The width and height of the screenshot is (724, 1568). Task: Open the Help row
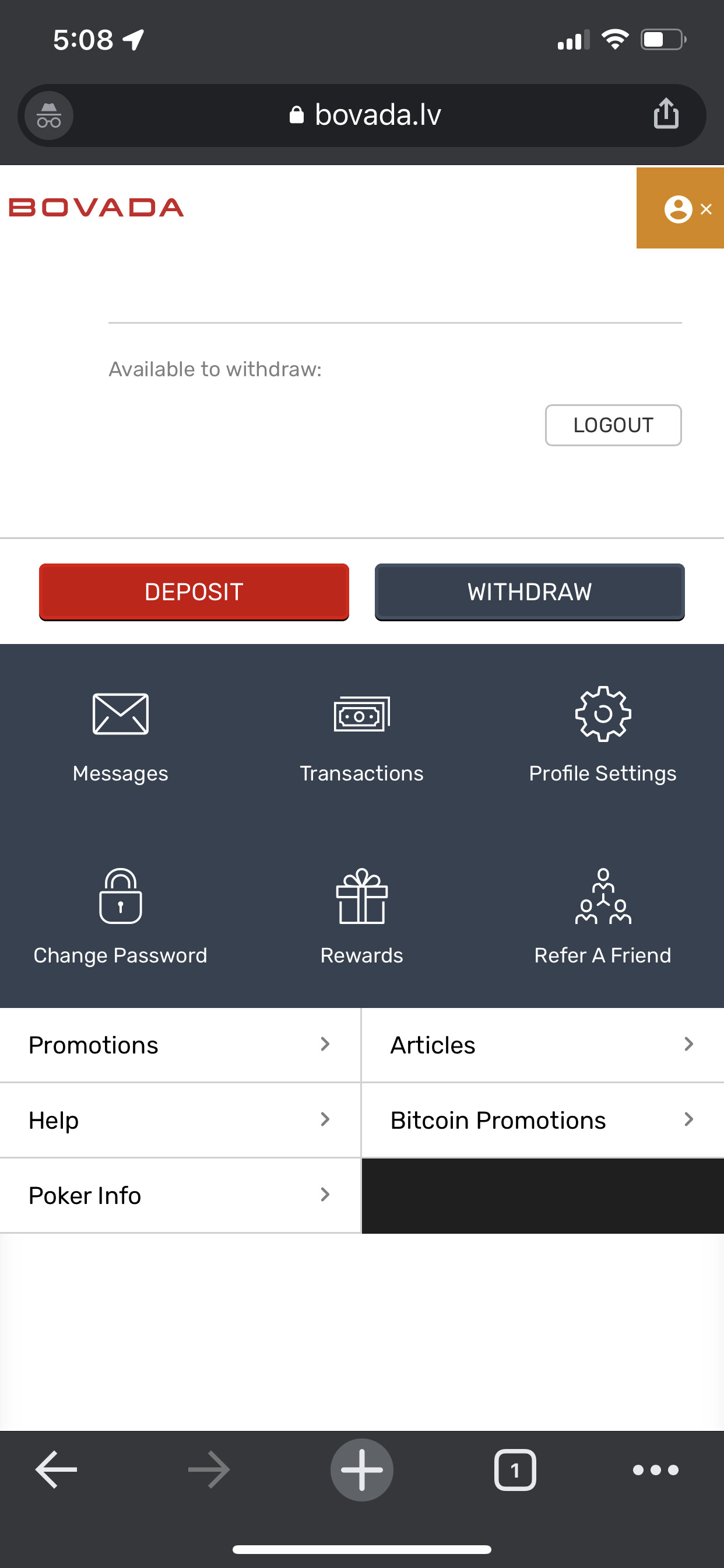point(180,1120)
